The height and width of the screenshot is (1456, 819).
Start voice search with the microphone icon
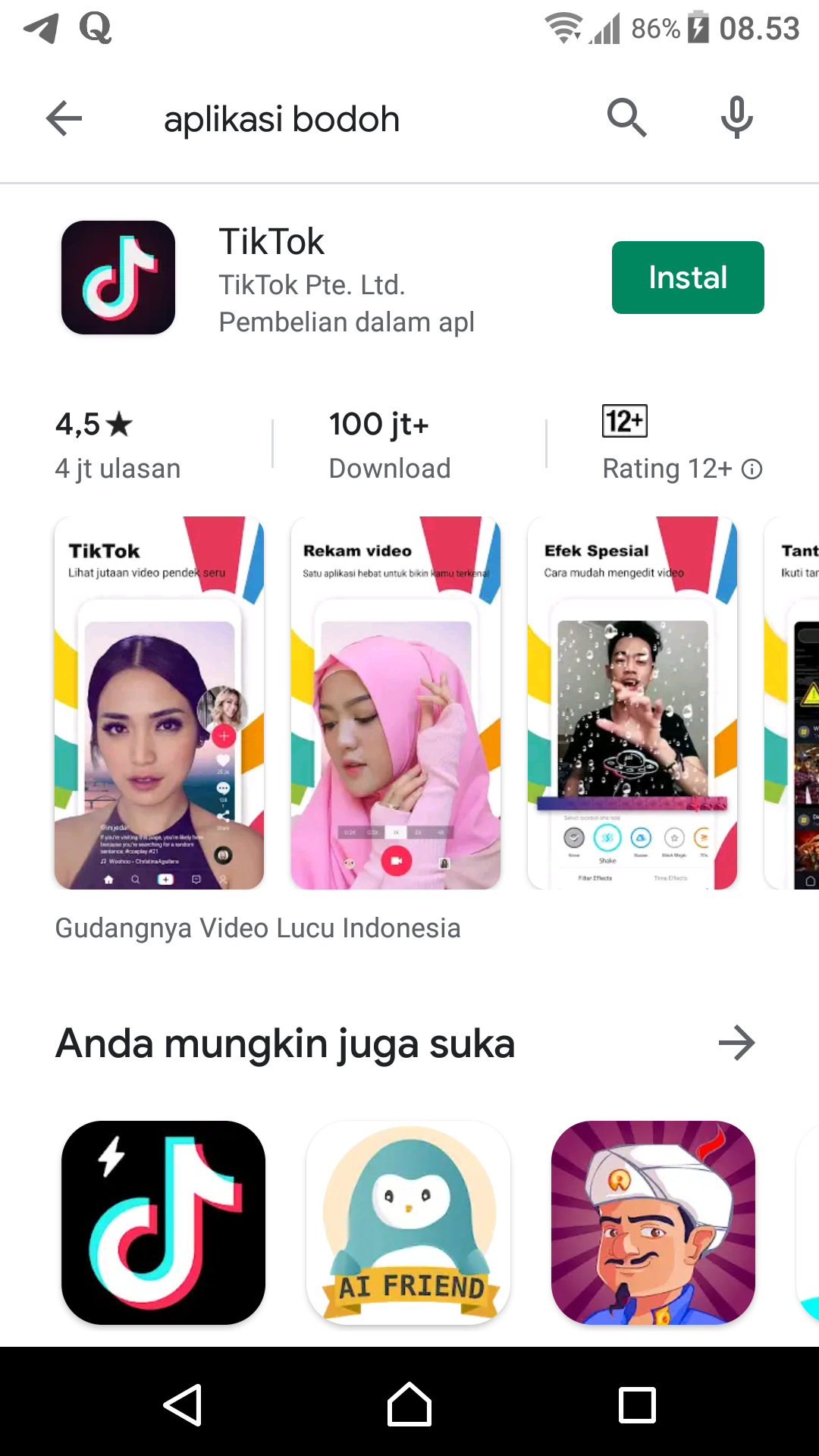point(736,118)
